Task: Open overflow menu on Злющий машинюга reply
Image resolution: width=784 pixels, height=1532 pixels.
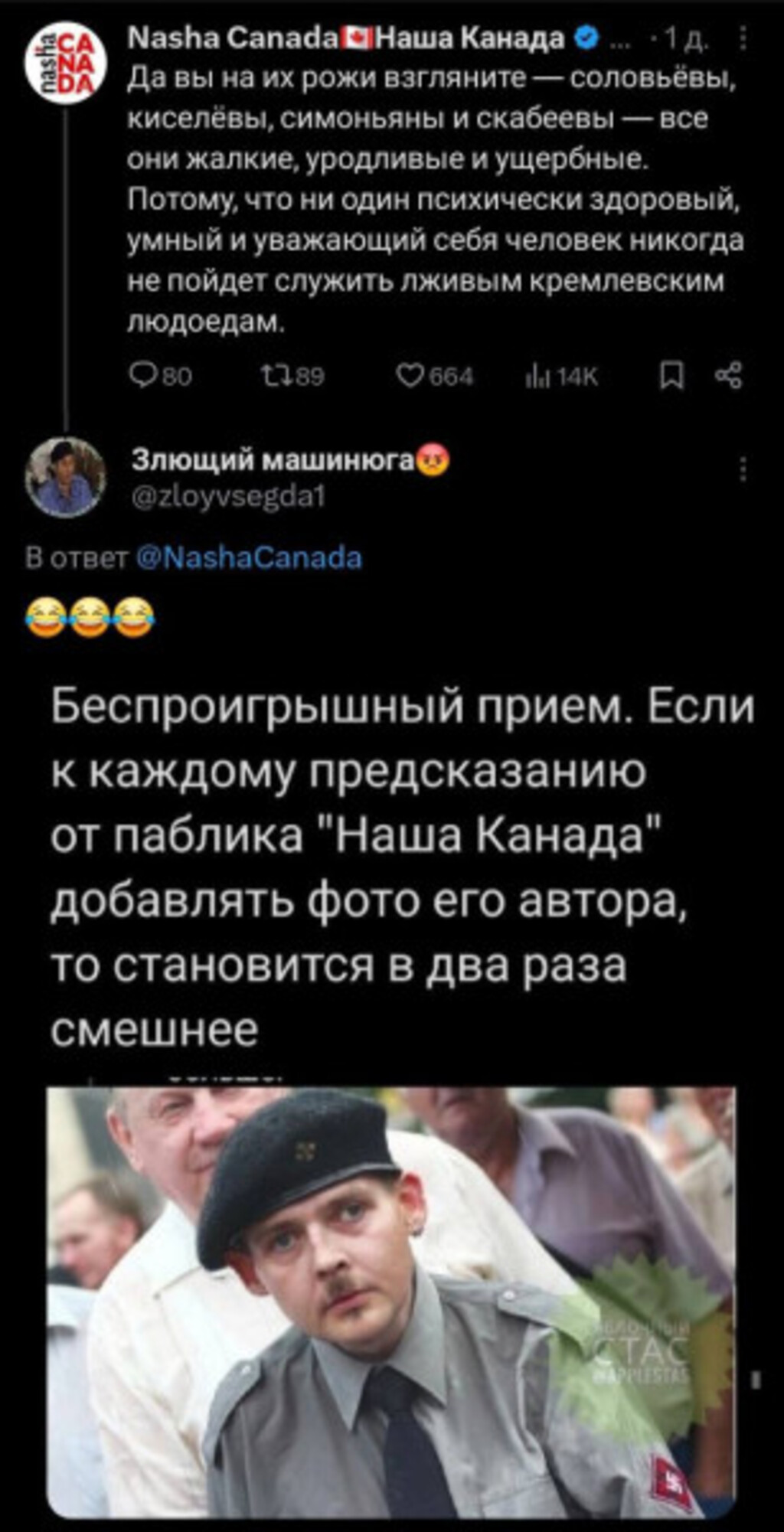Action: point(742,469)
